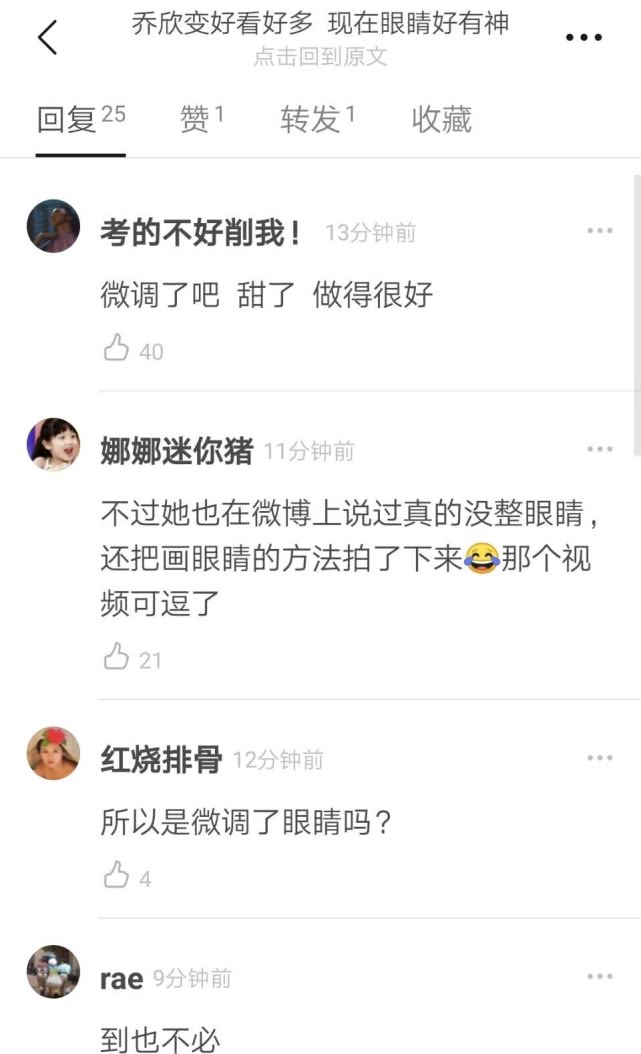The width and height of the screenshot is (641, 1054).
Task: Like the comment by 考的不好削我！
Action: pyautogui.click(x=118, y=349)
